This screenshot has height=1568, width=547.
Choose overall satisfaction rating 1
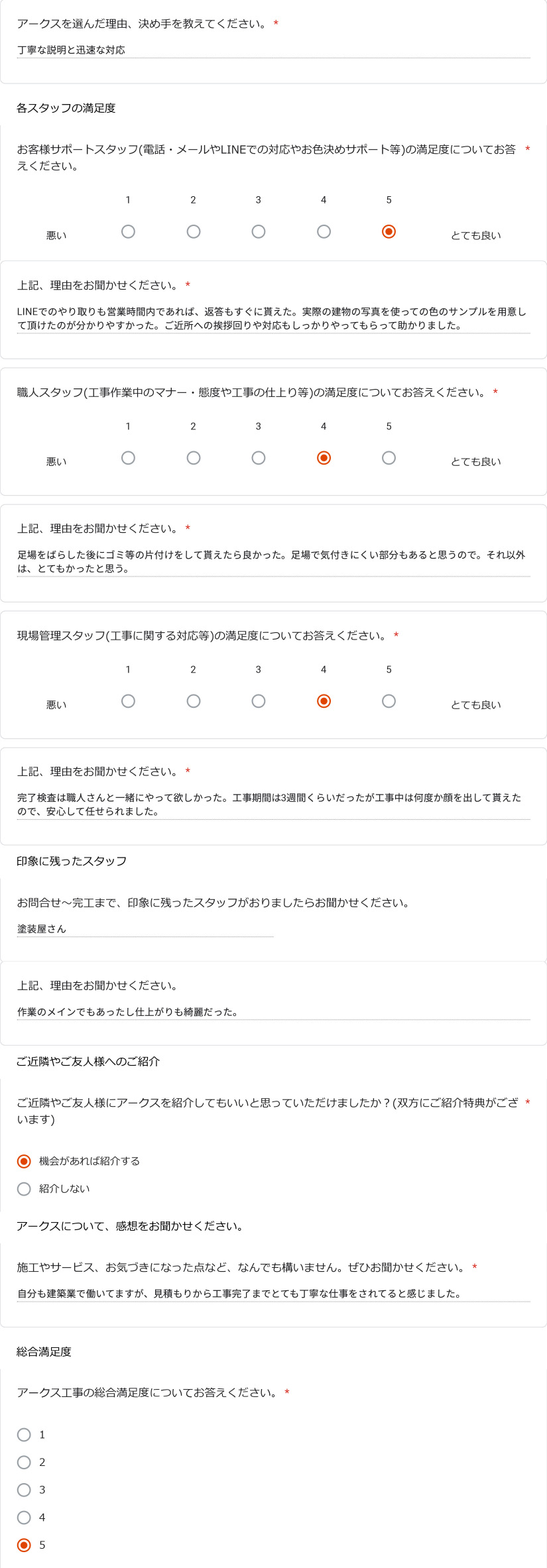tap(24, 1435)
